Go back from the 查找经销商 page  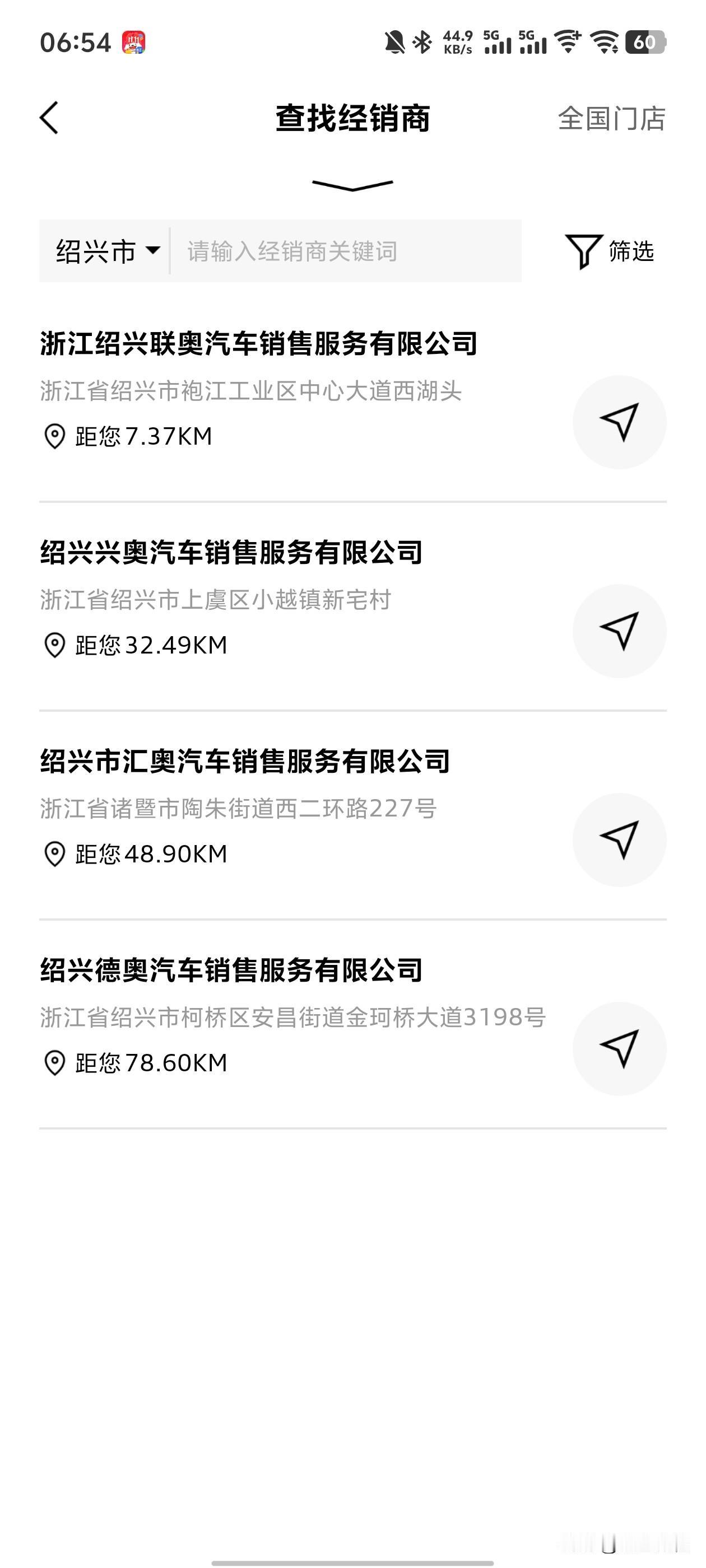pyautogui.click(x=49, y=118)
